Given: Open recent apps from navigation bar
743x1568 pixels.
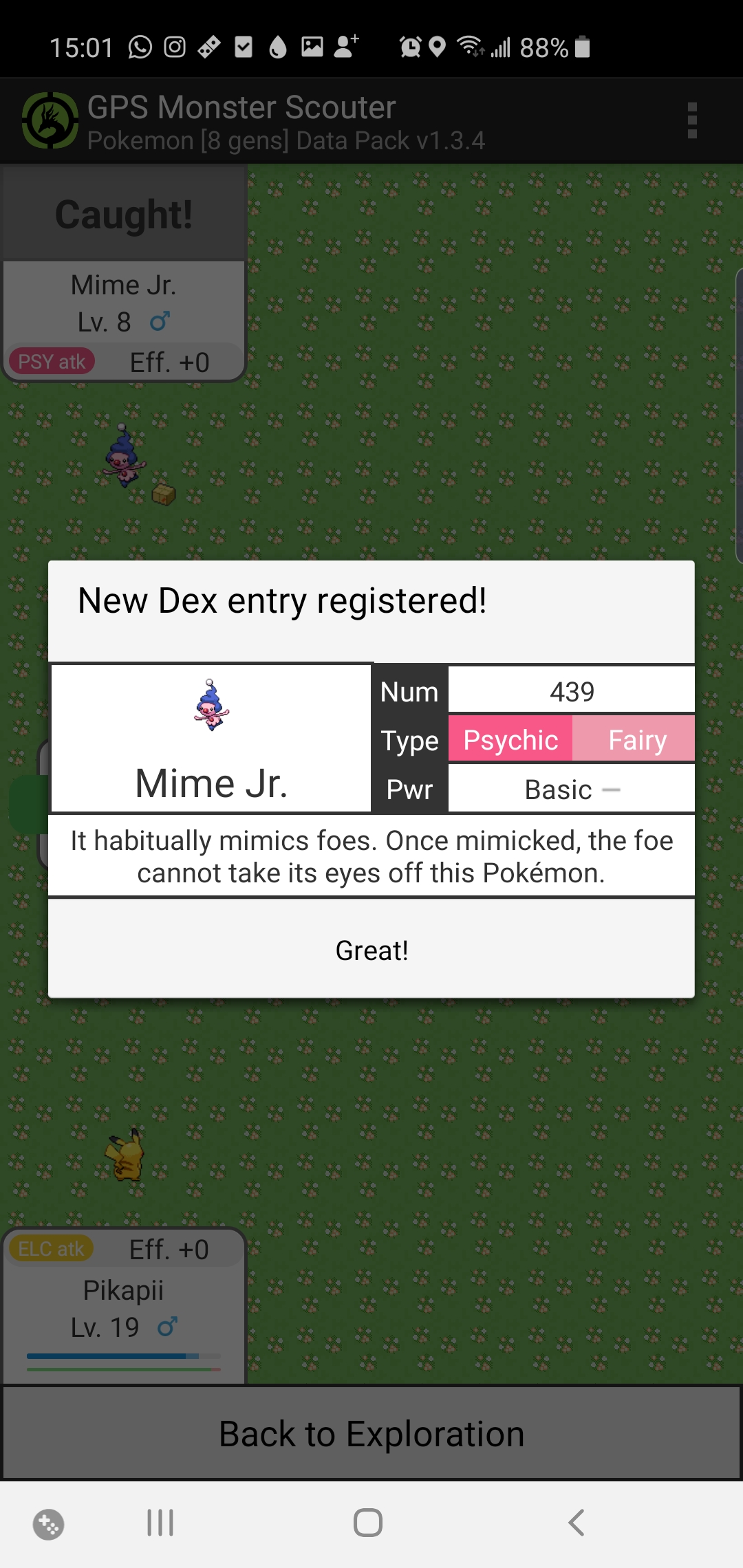Looking at the screenshot, I should coord(160,1523).
